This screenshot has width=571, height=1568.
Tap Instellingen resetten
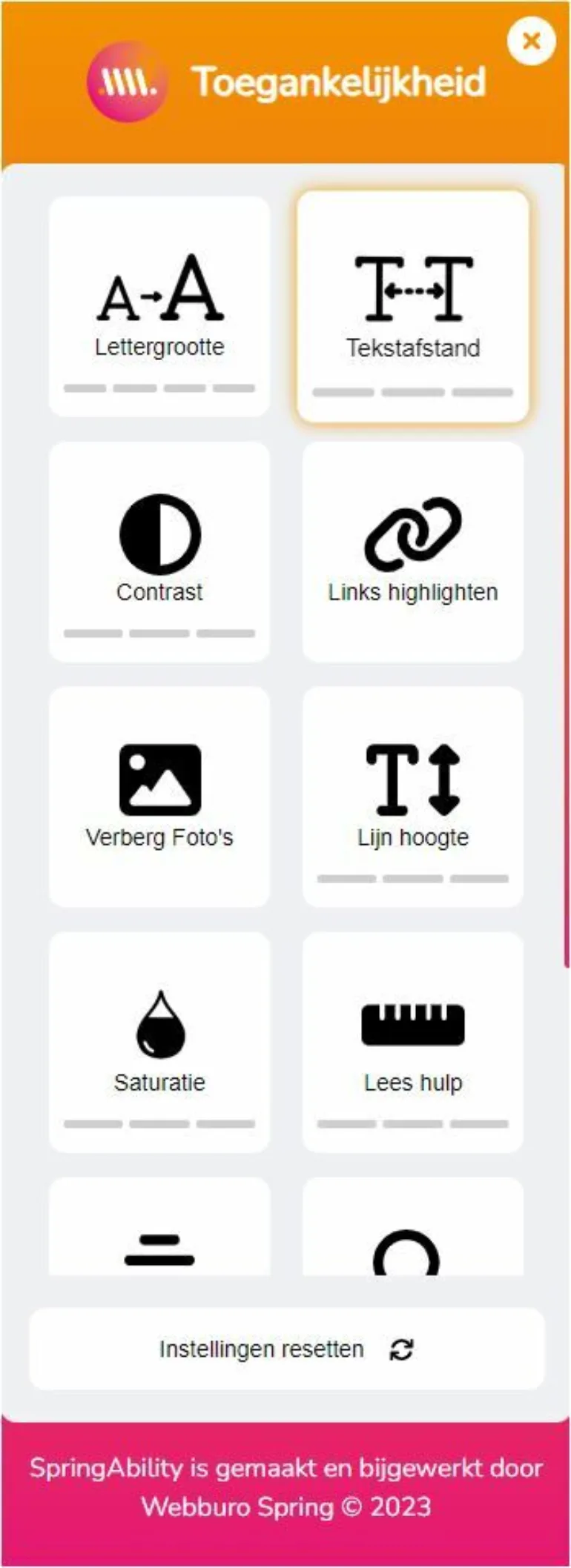coord(286,1349)
